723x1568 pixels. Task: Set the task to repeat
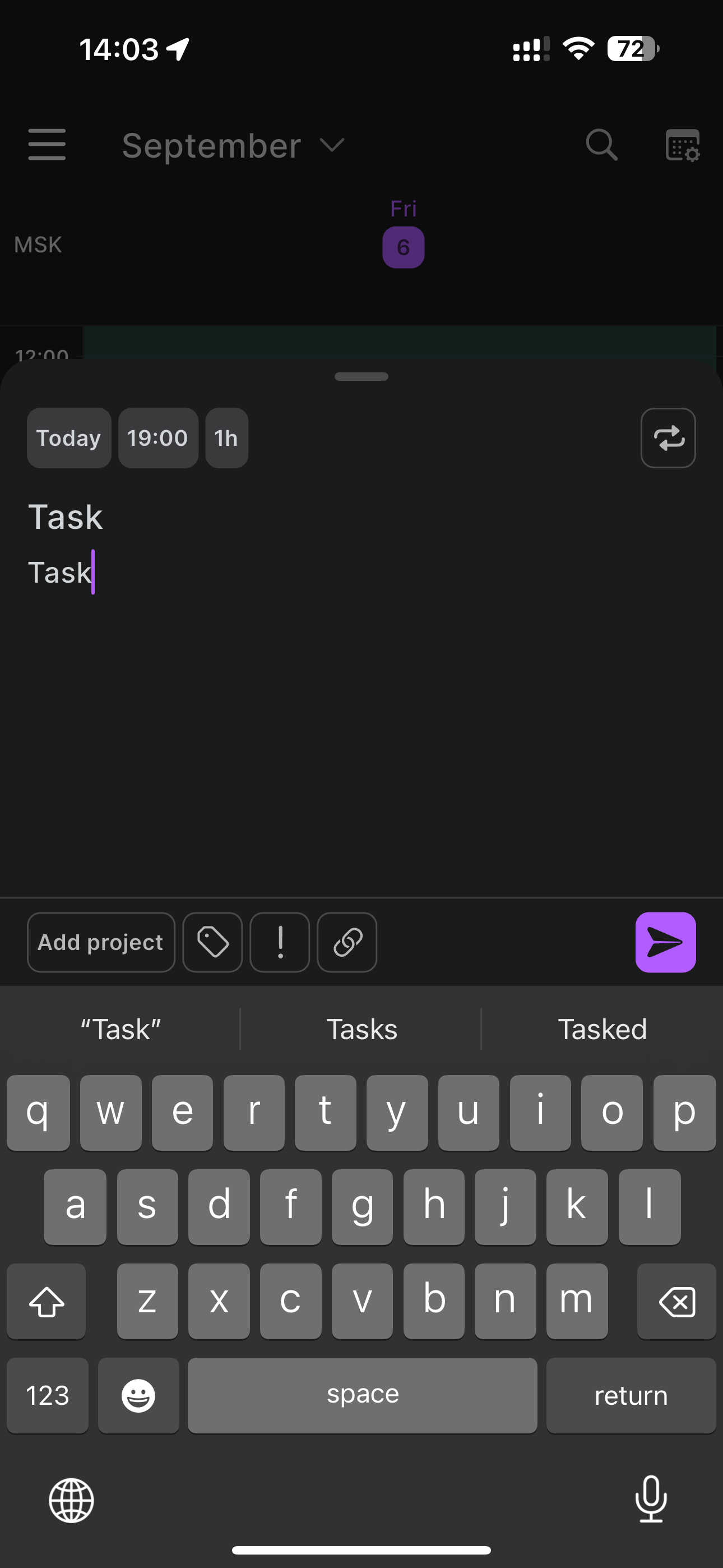click(x=668, y=437)
